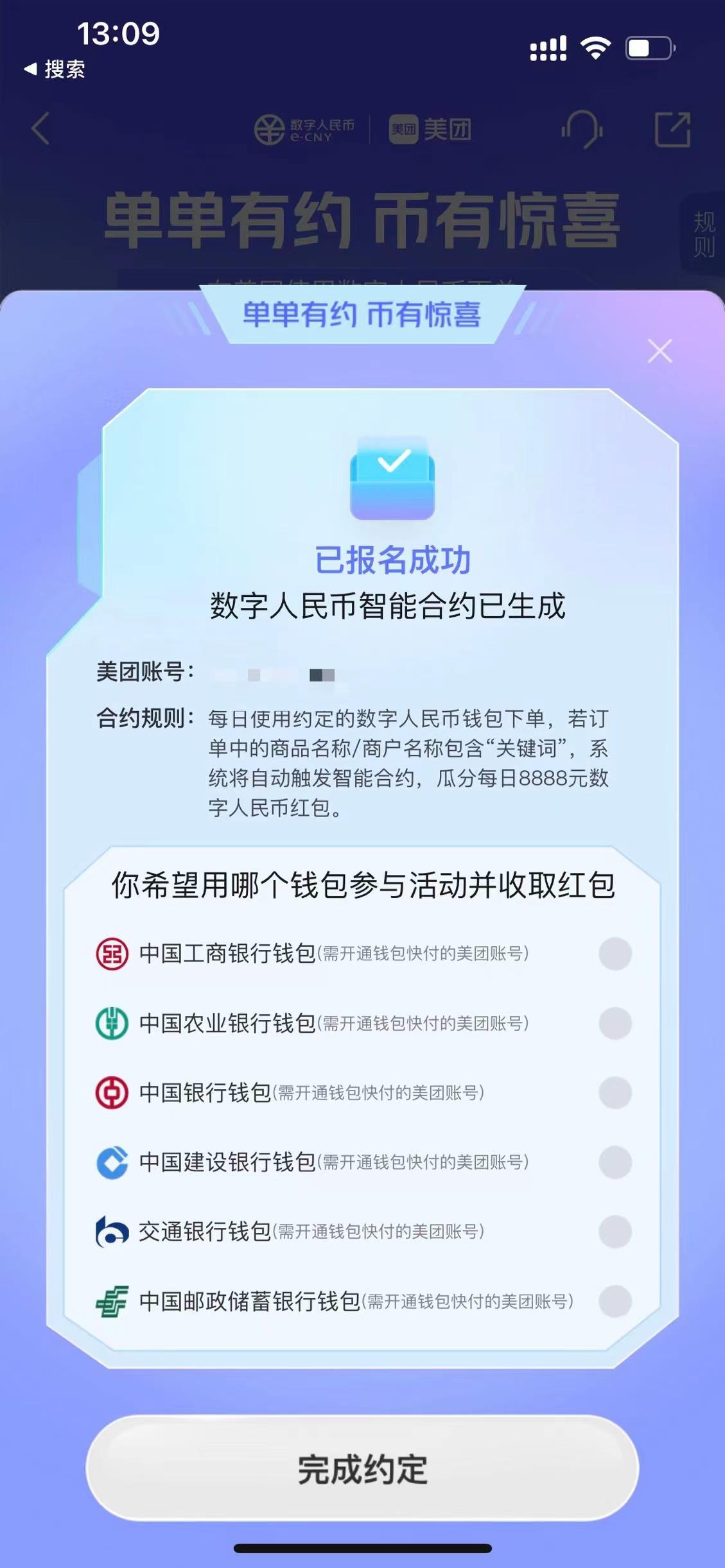Viewport: 725px width, 1568px height.
Task: Click the 单单有约 币有惊喜 banner title
Action: coord(362,314)
